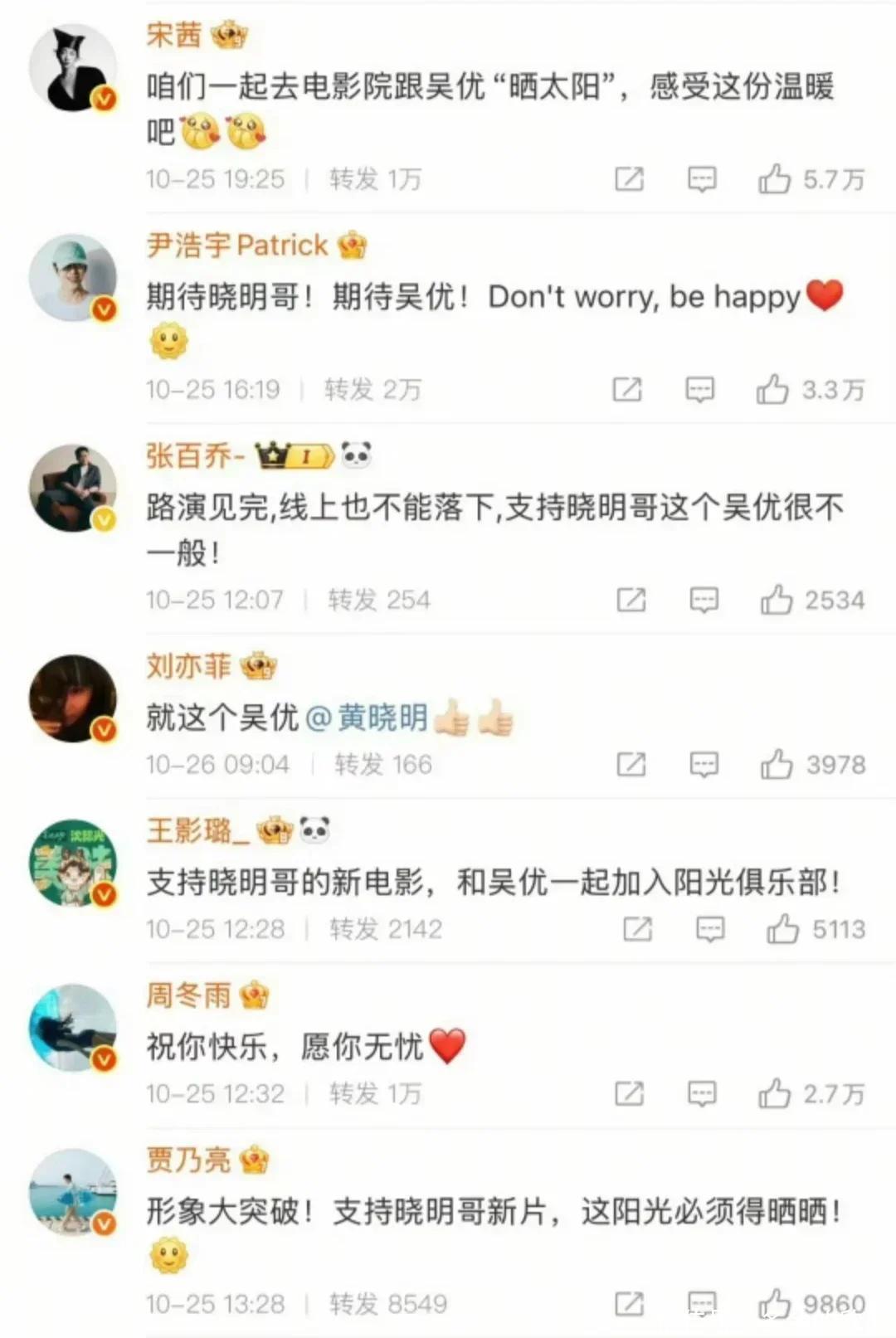Open the @黄晓明 mention link
The width and height of the screenshot is (896, 1338).
tap(367, 718)
